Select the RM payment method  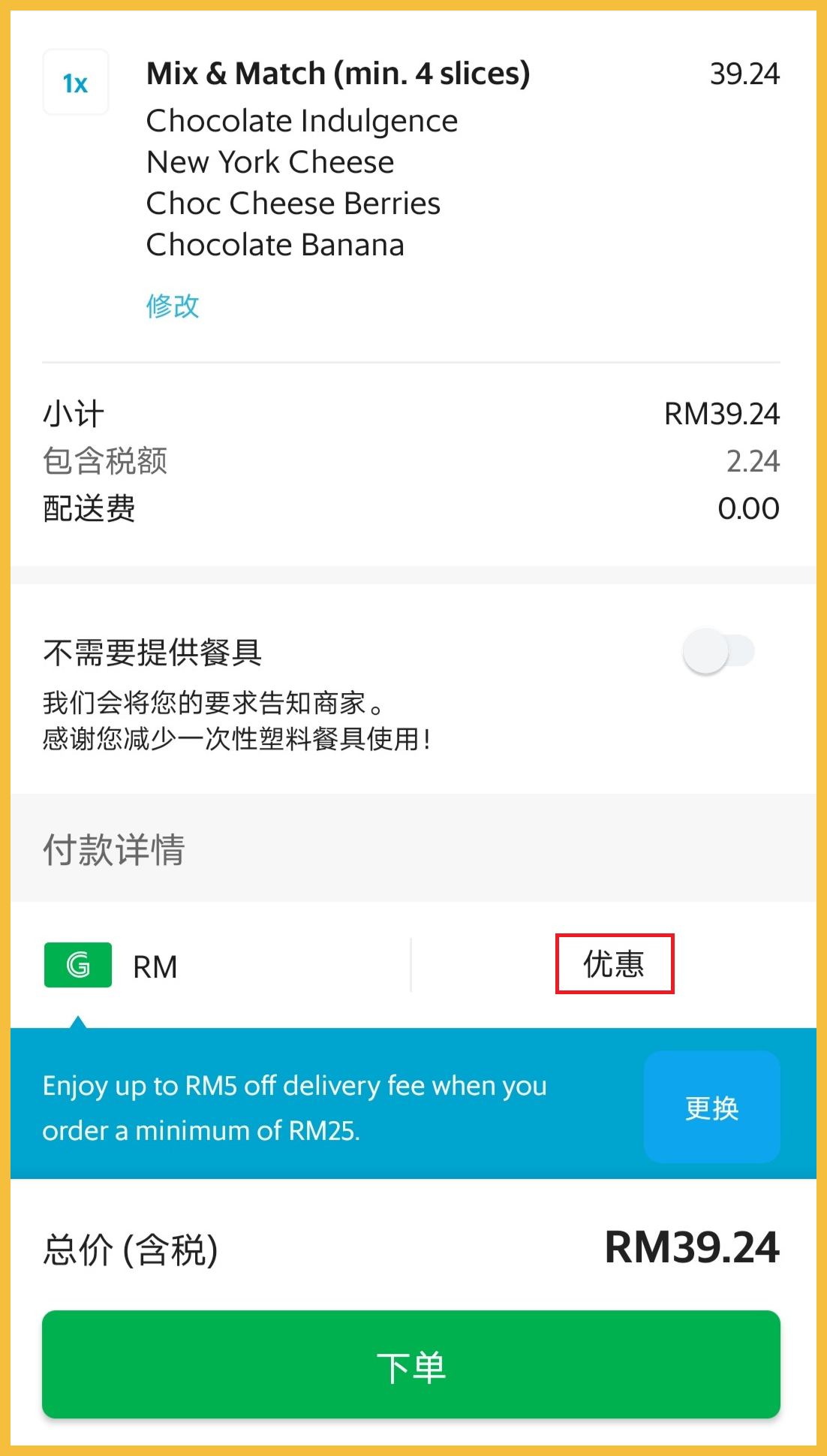click(x=113, y=966)
